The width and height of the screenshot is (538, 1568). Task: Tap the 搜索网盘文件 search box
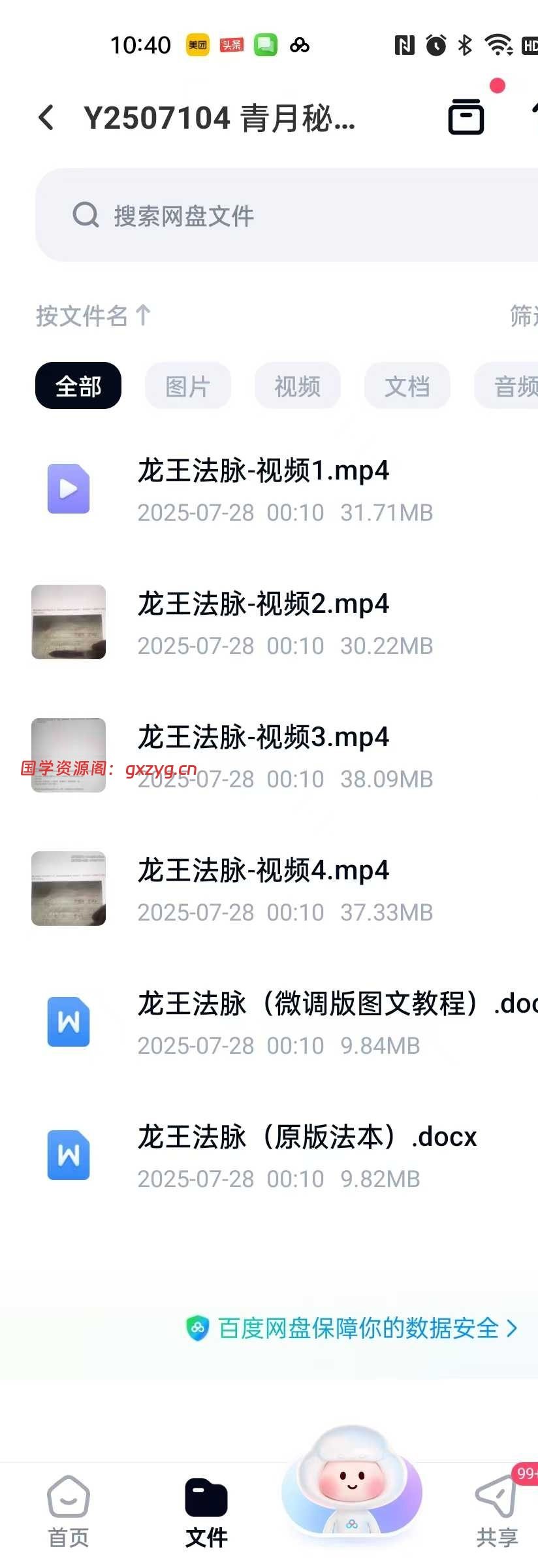point(287,215)
